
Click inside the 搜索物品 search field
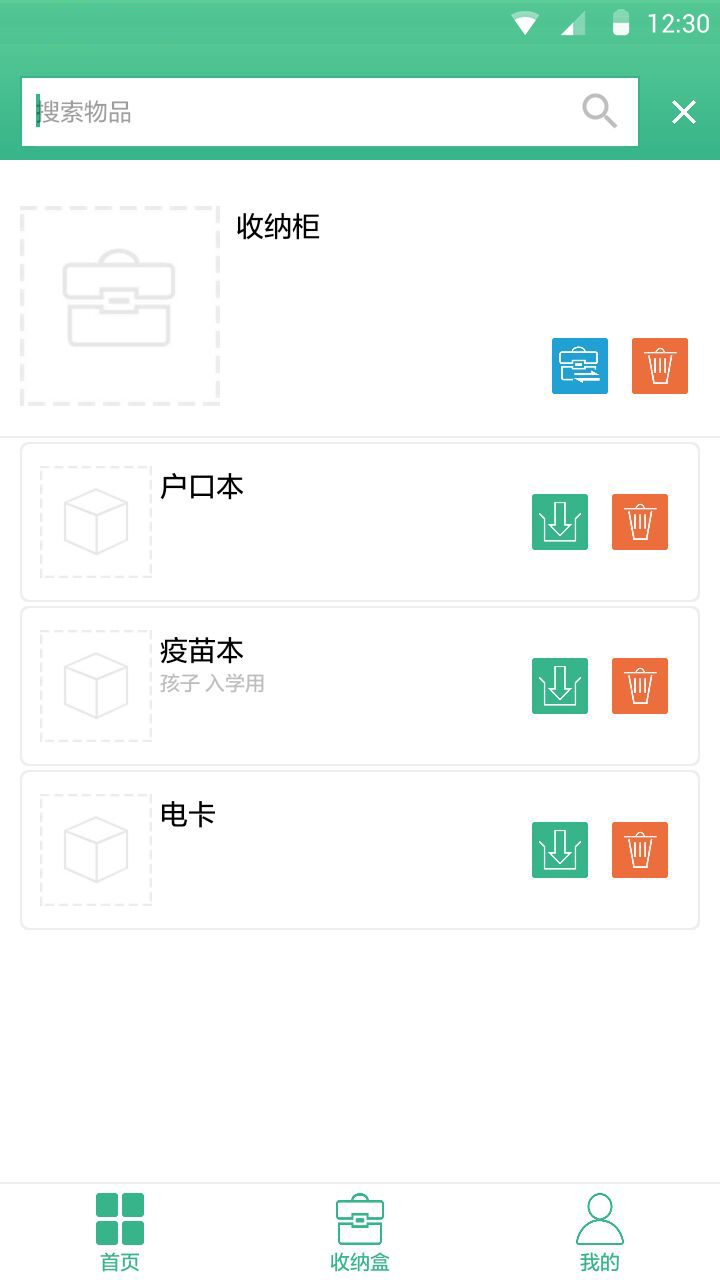pos(300,111)
